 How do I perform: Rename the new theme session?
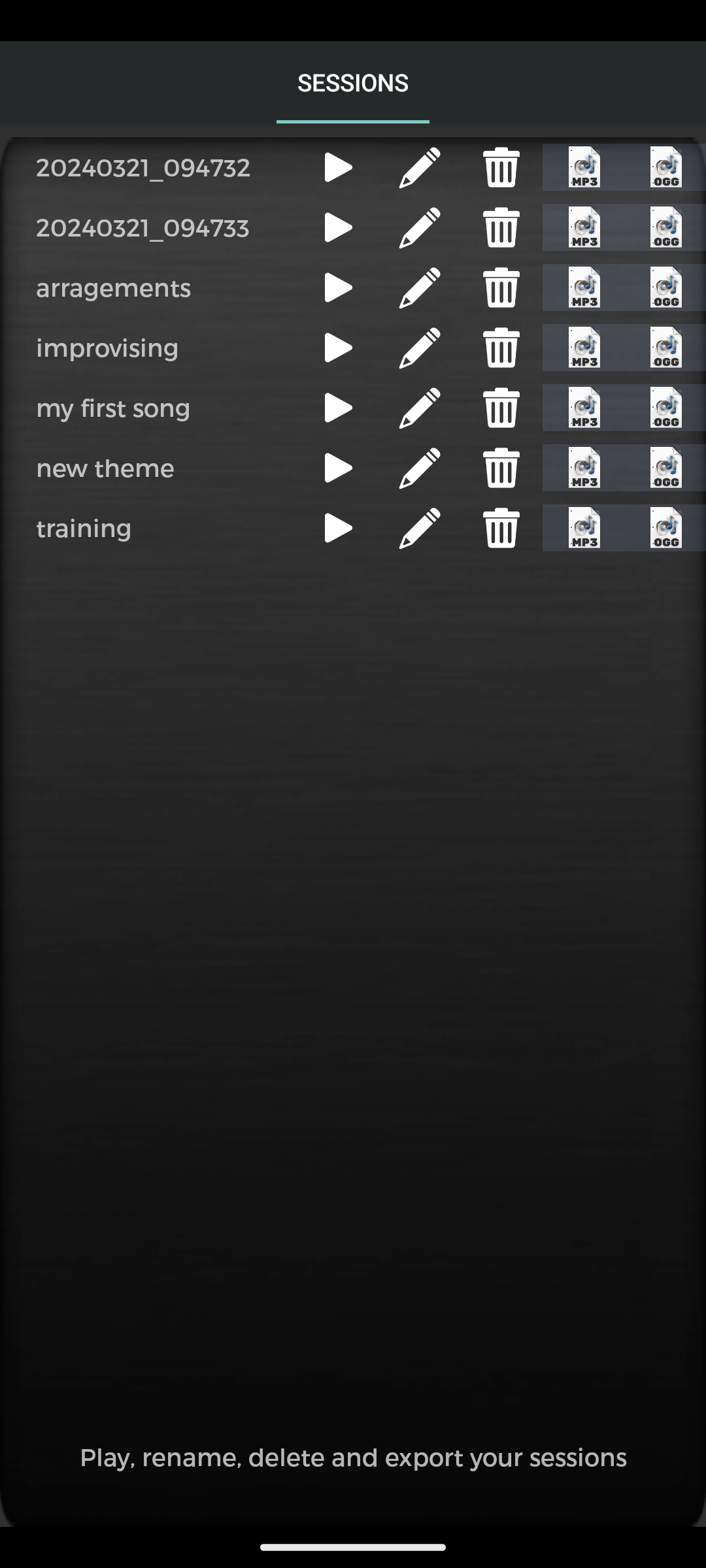click(420, 468)
